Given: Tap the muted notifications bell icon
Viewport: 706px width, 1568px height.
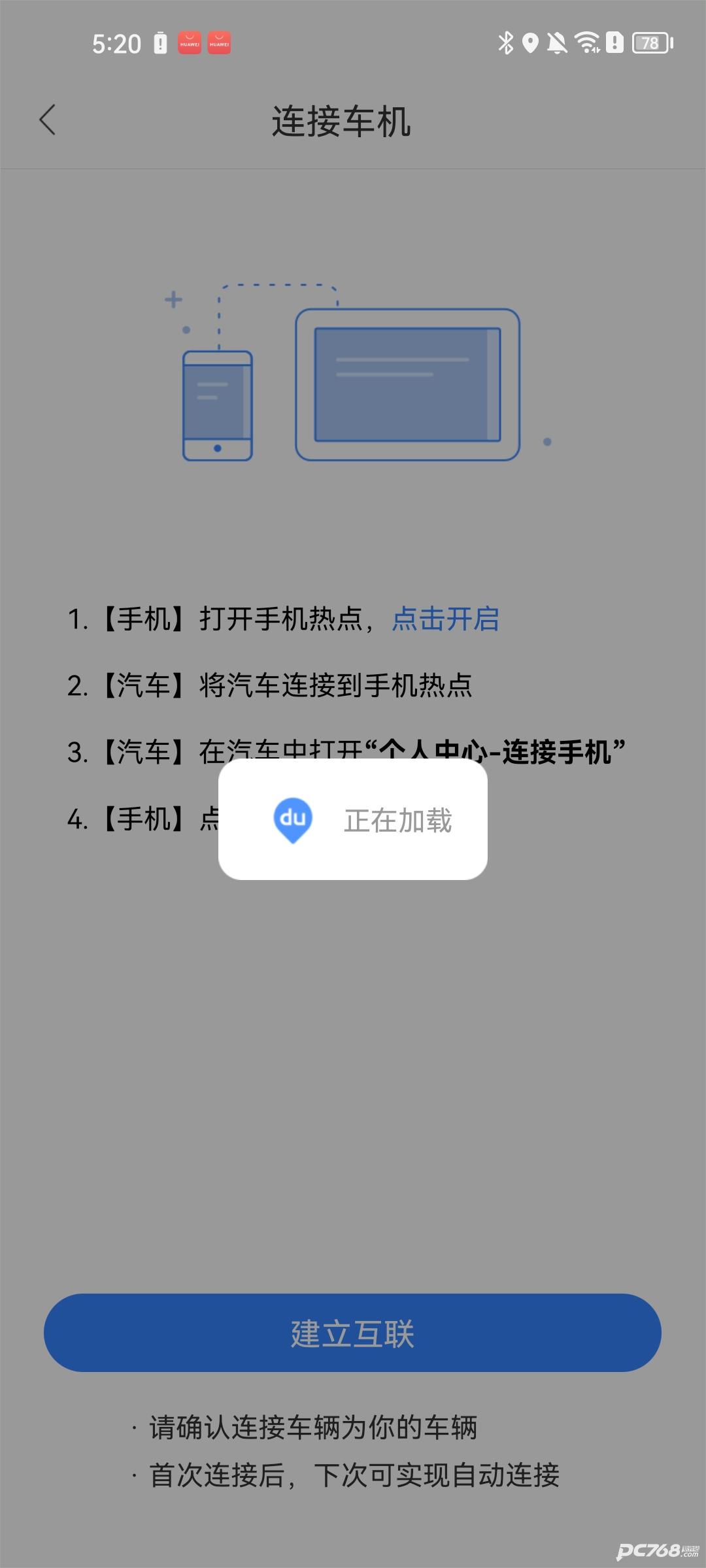Looking at the screenshot, I should [x=558, y=43].
